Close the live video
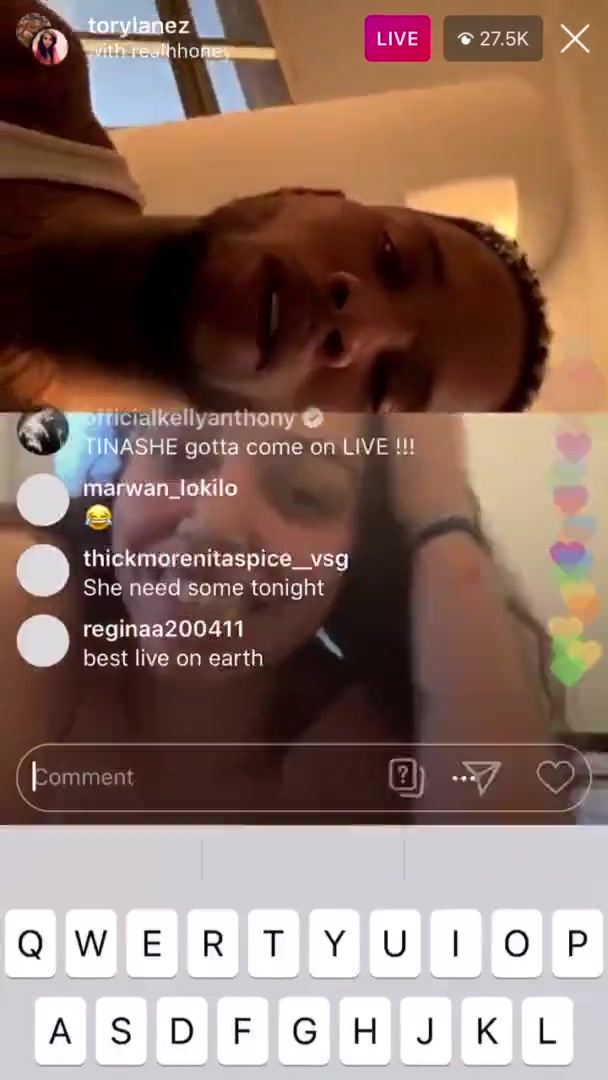This screenshot has height=1080, width=608. coord(575,39)
